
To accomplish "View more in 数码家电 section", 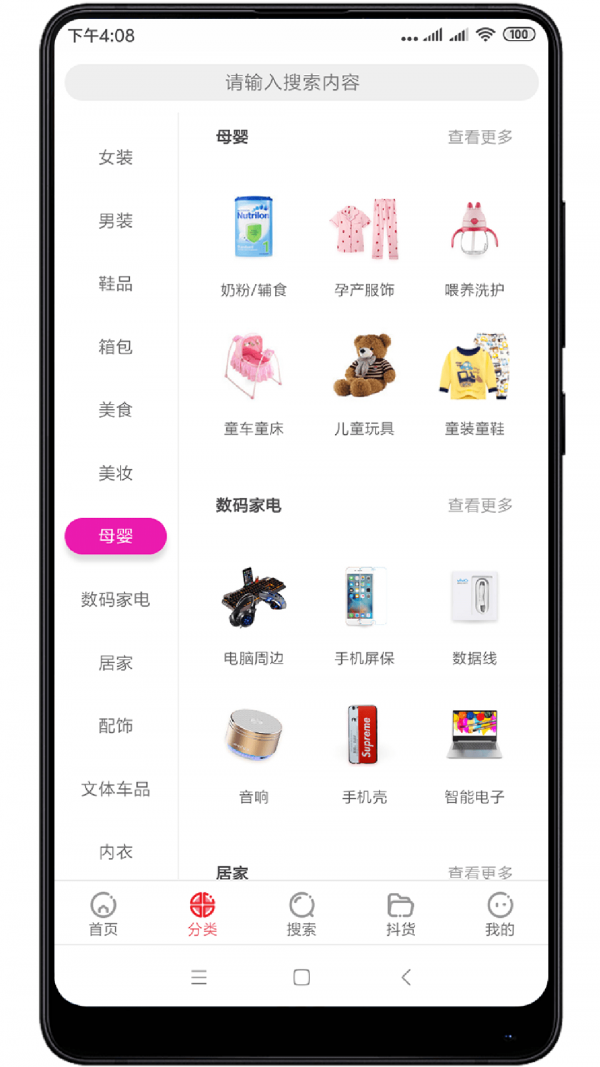I will pos(480,506).
